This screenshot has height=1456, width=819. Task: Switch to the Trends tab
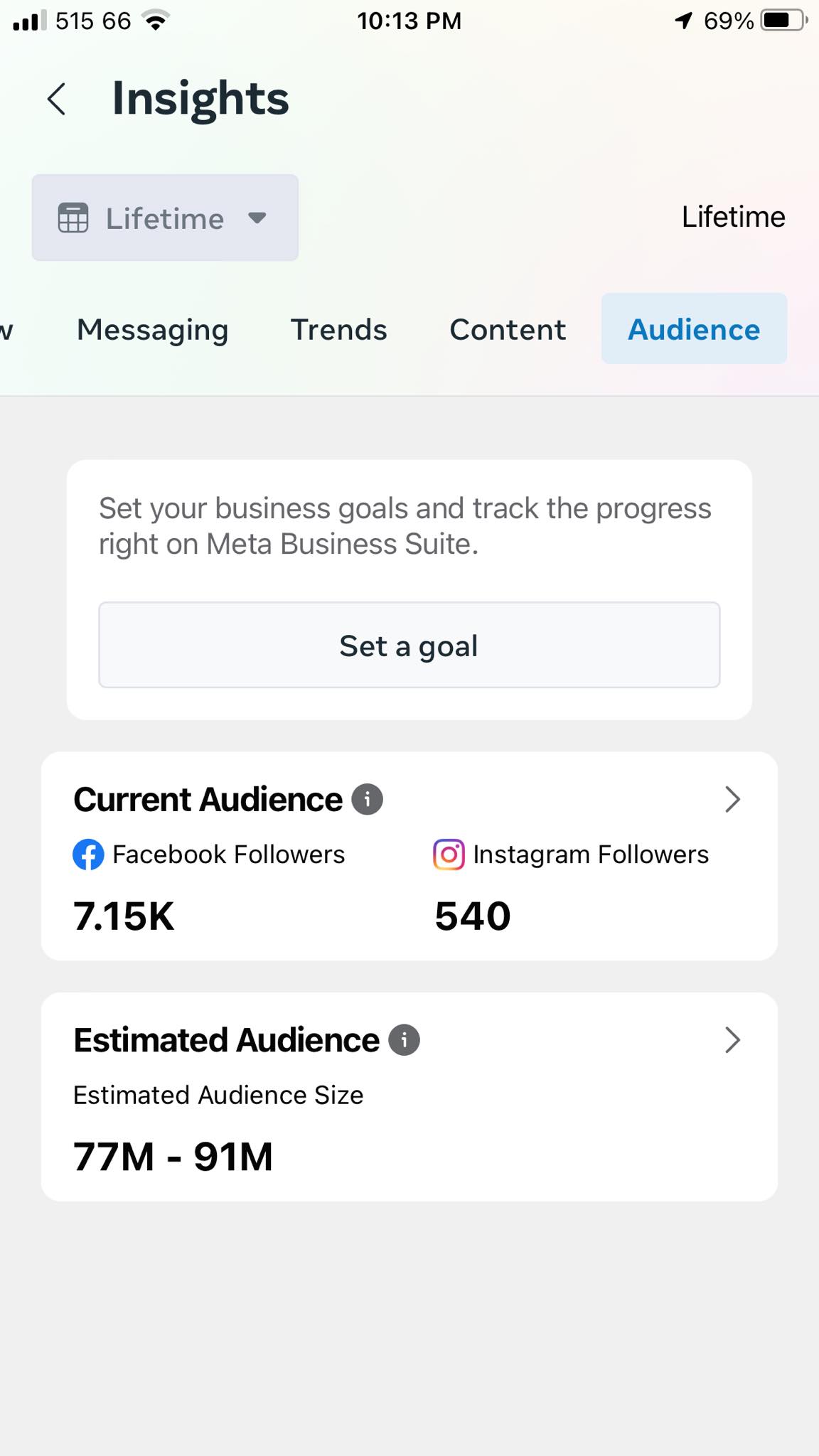(x=338, y=330)
